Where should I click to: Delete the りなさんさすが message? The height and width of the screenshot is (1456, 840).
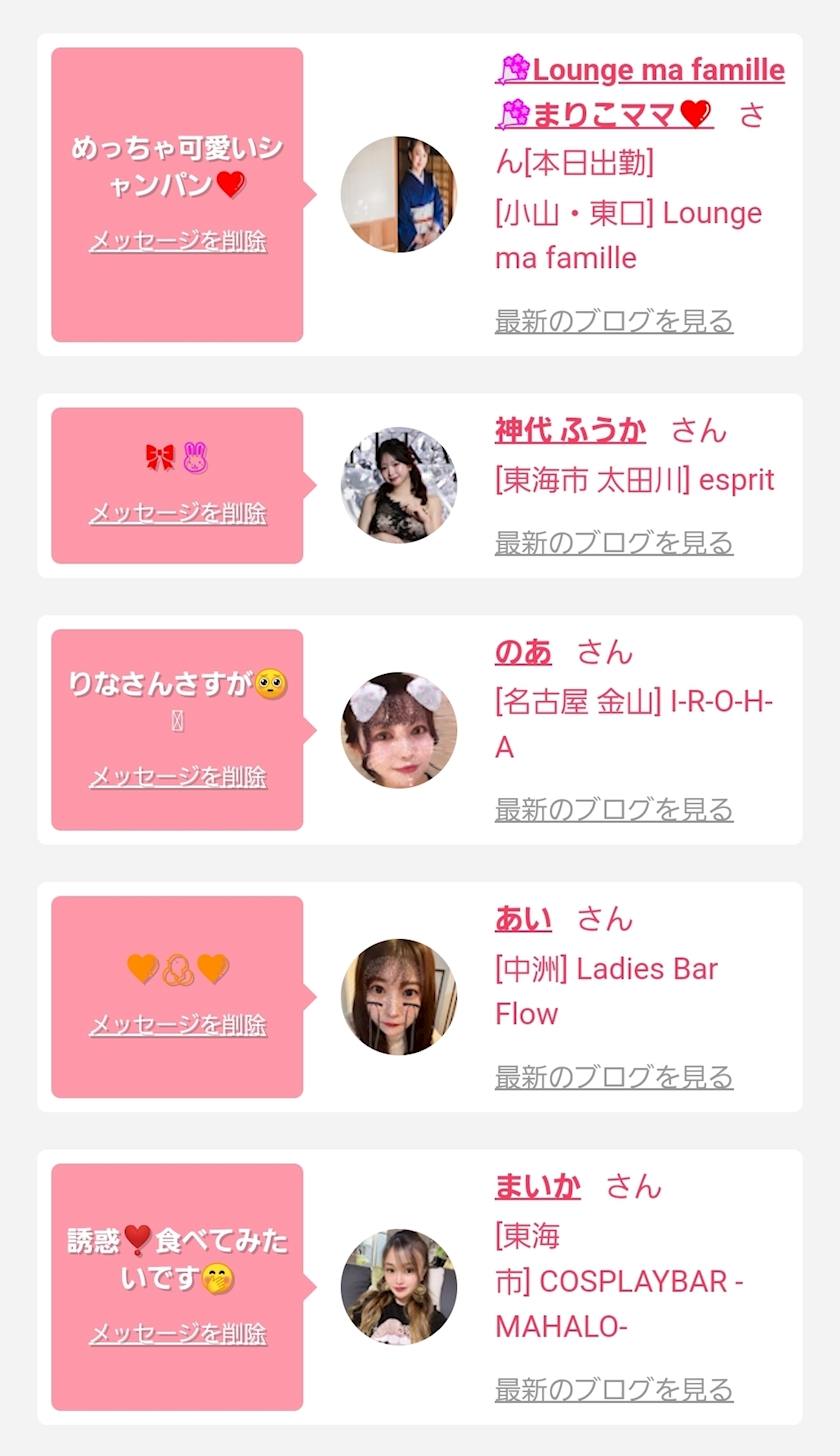(x=178, y=777)
